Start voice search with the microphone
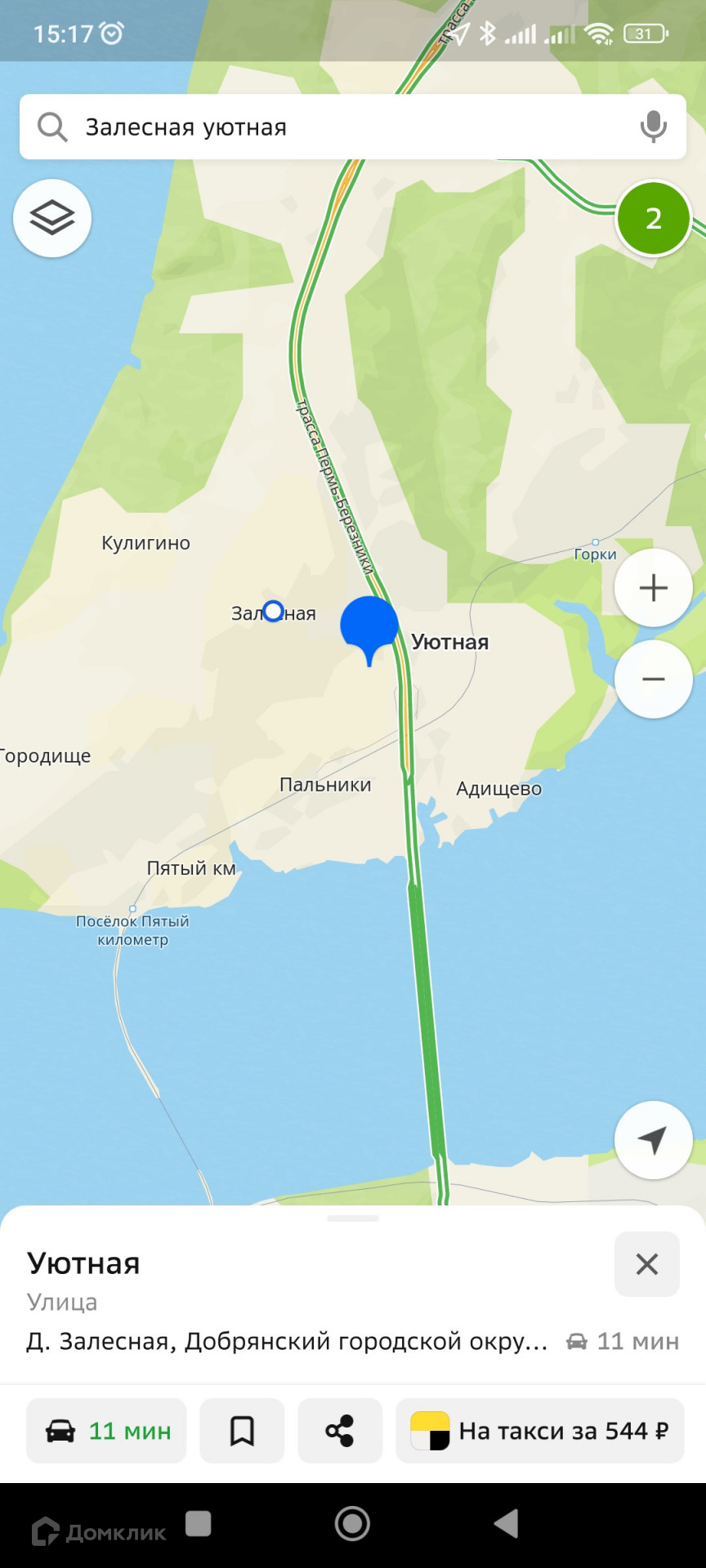This screenshot has width=706, height=1568. (x=653, y=127)
